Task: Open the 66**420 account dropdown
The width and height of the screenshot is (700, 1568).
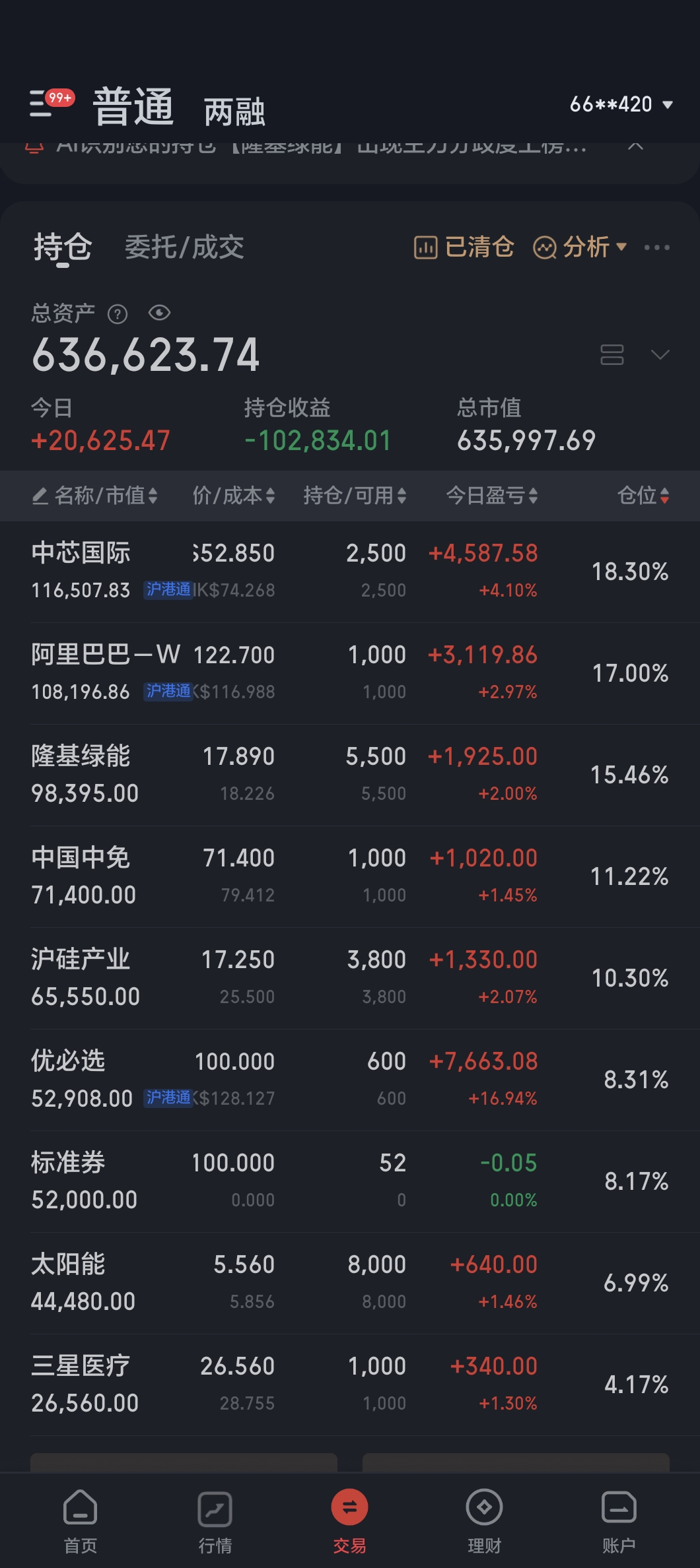Action: pyautogui.click(x=621, y=104)
